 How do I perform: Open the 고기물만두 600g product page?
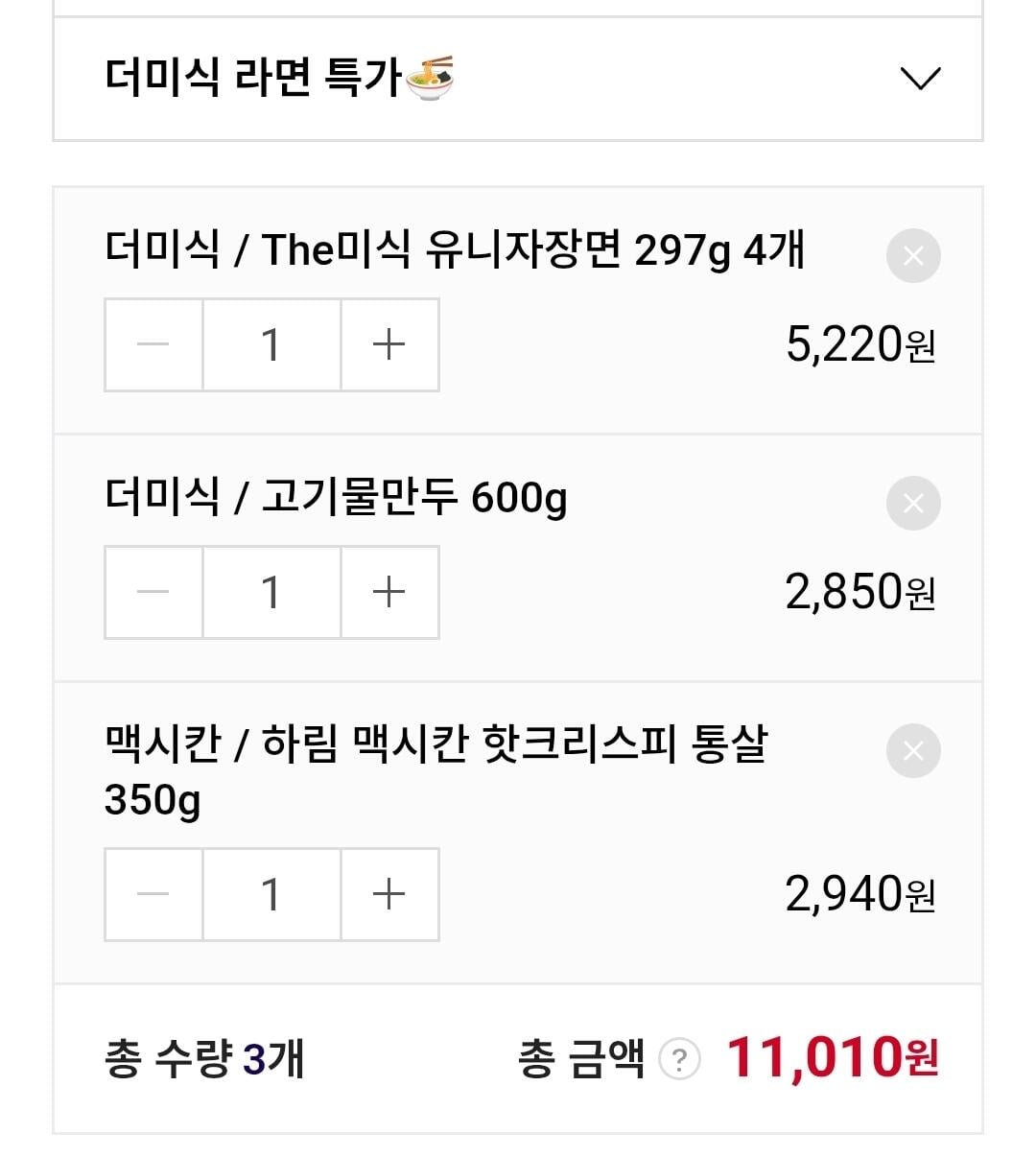tap(336, 497)
